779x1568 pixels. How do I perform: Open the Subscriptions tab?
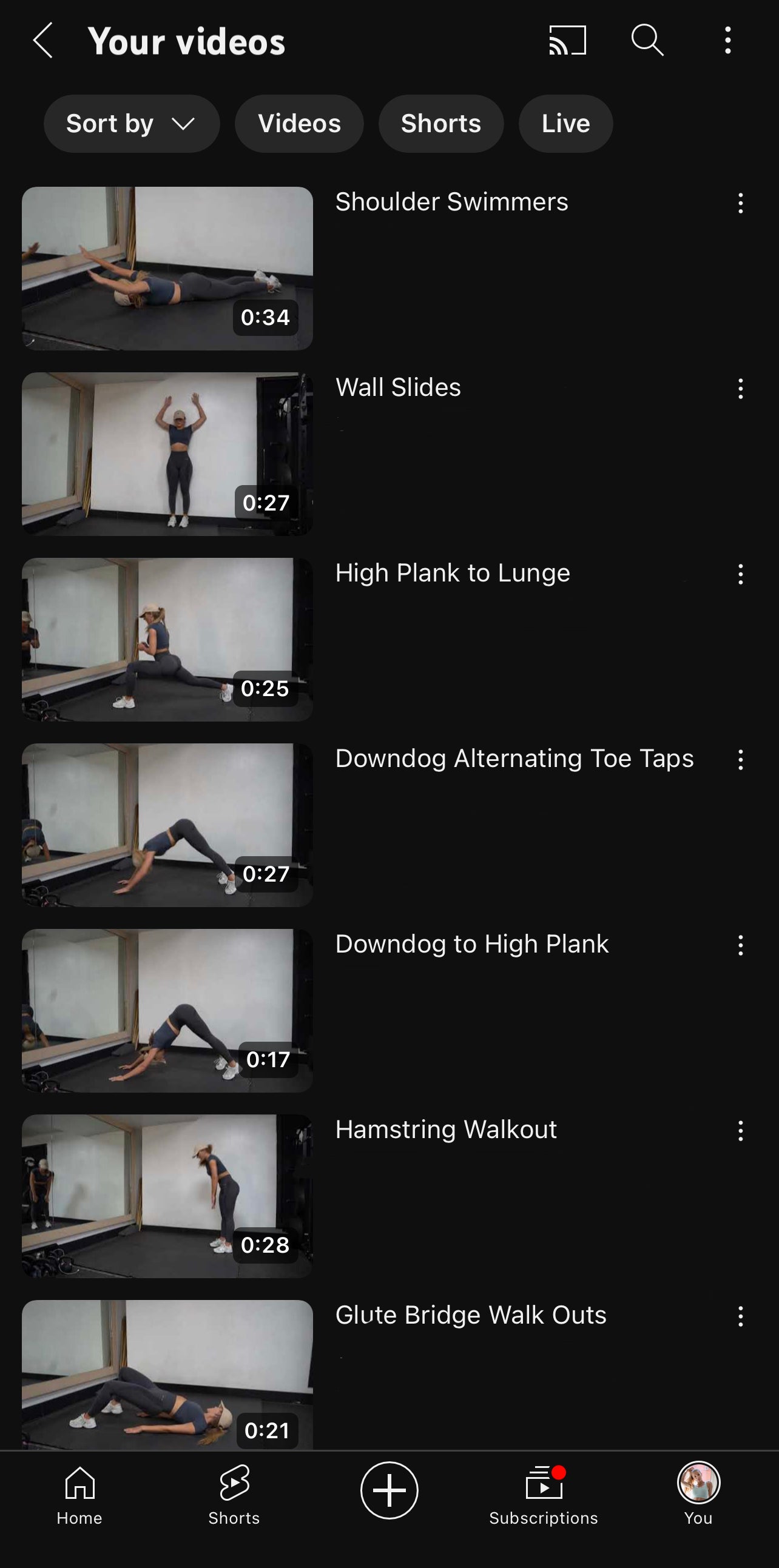543,1494
